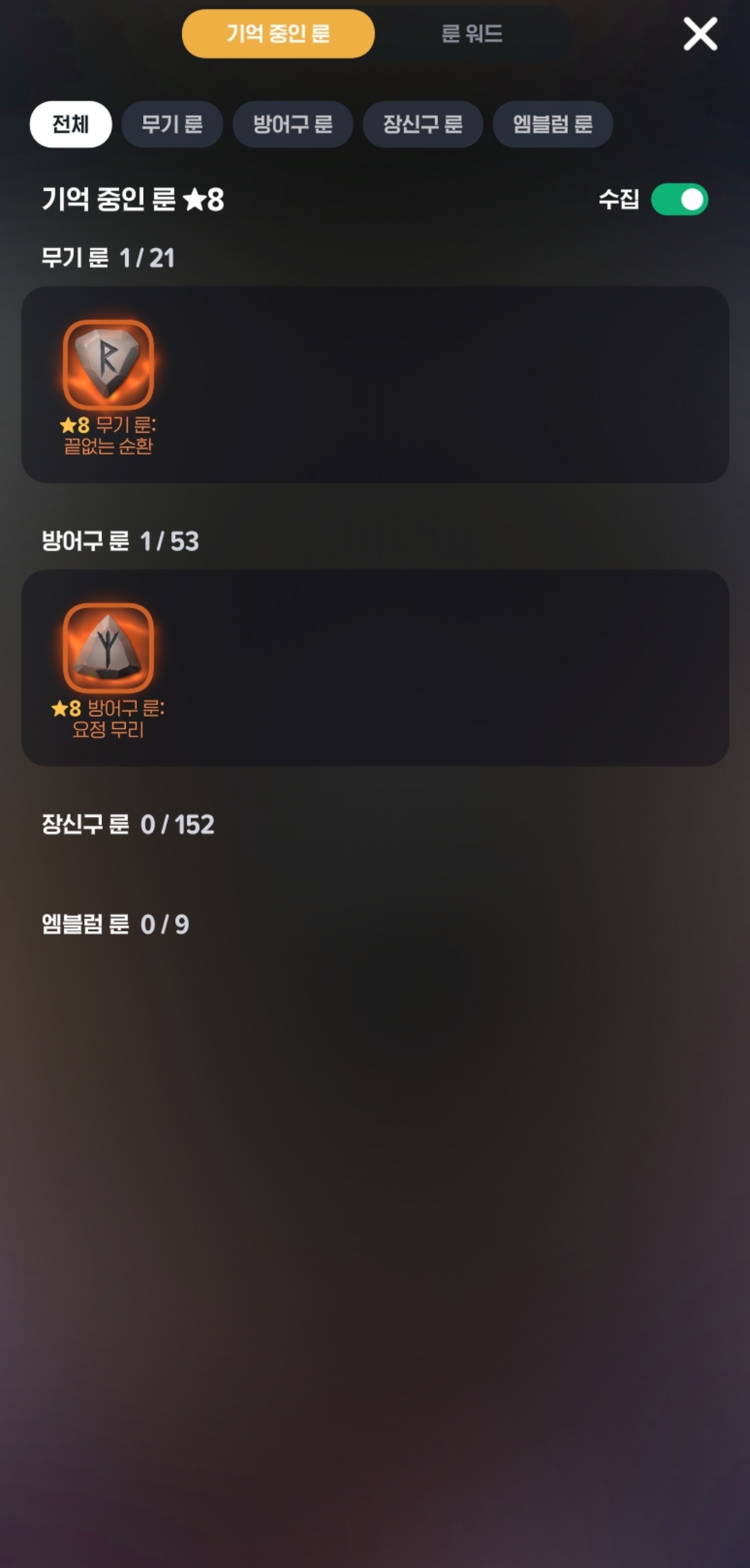
Task: Toggle the 수집 switch off
Action: (679, 199)
